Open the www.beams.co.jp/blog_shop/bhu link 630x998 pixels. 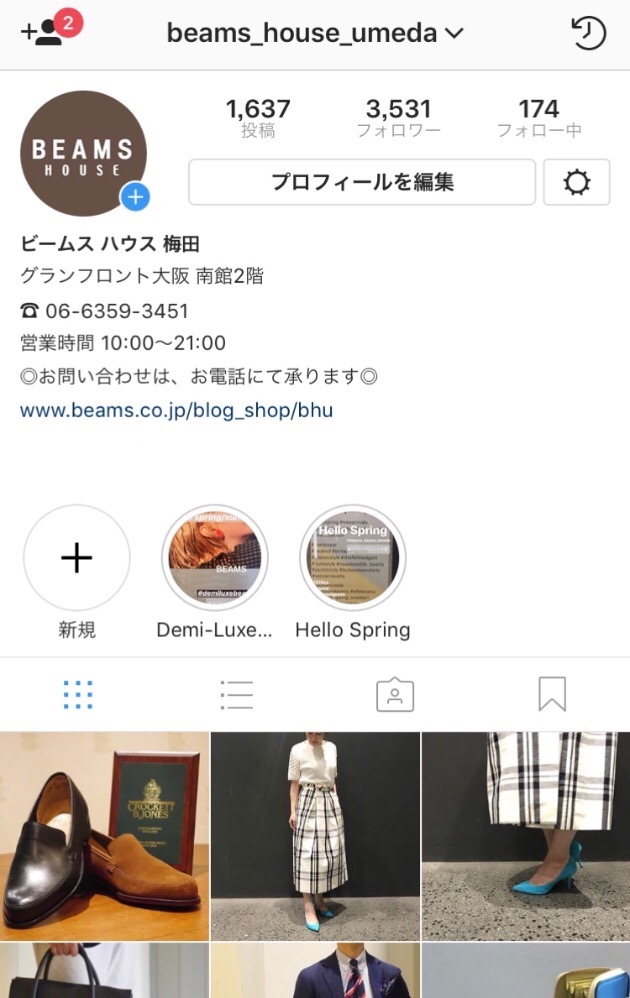click(x=176, y=410)
